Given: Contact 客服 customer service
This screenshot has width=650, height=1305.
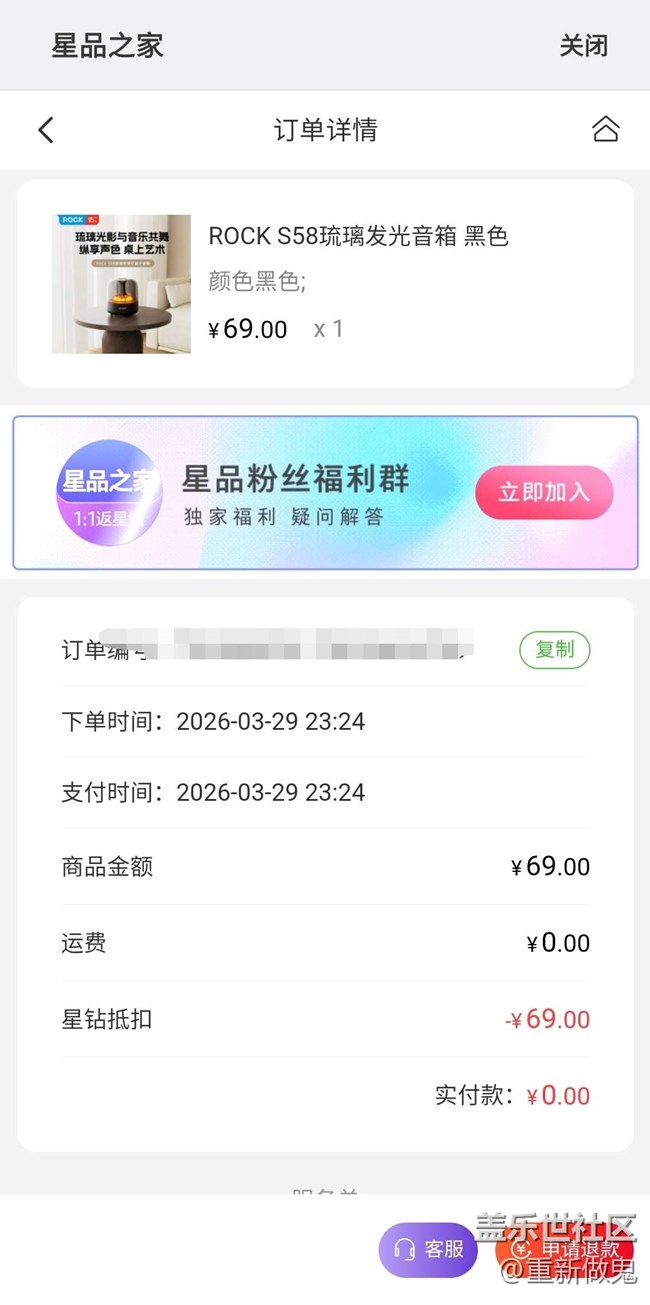Looking at the screenshot, I should click(x=428, y=1249).
